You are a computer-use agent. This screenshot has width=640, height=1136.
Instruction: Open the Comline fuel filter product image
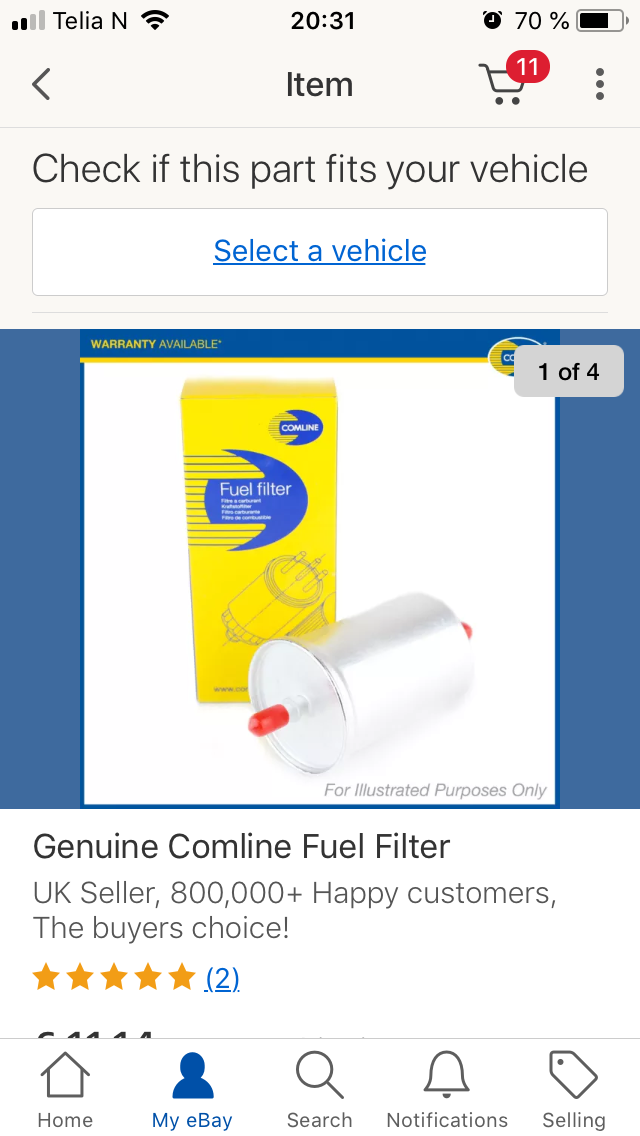coord(320,568)
